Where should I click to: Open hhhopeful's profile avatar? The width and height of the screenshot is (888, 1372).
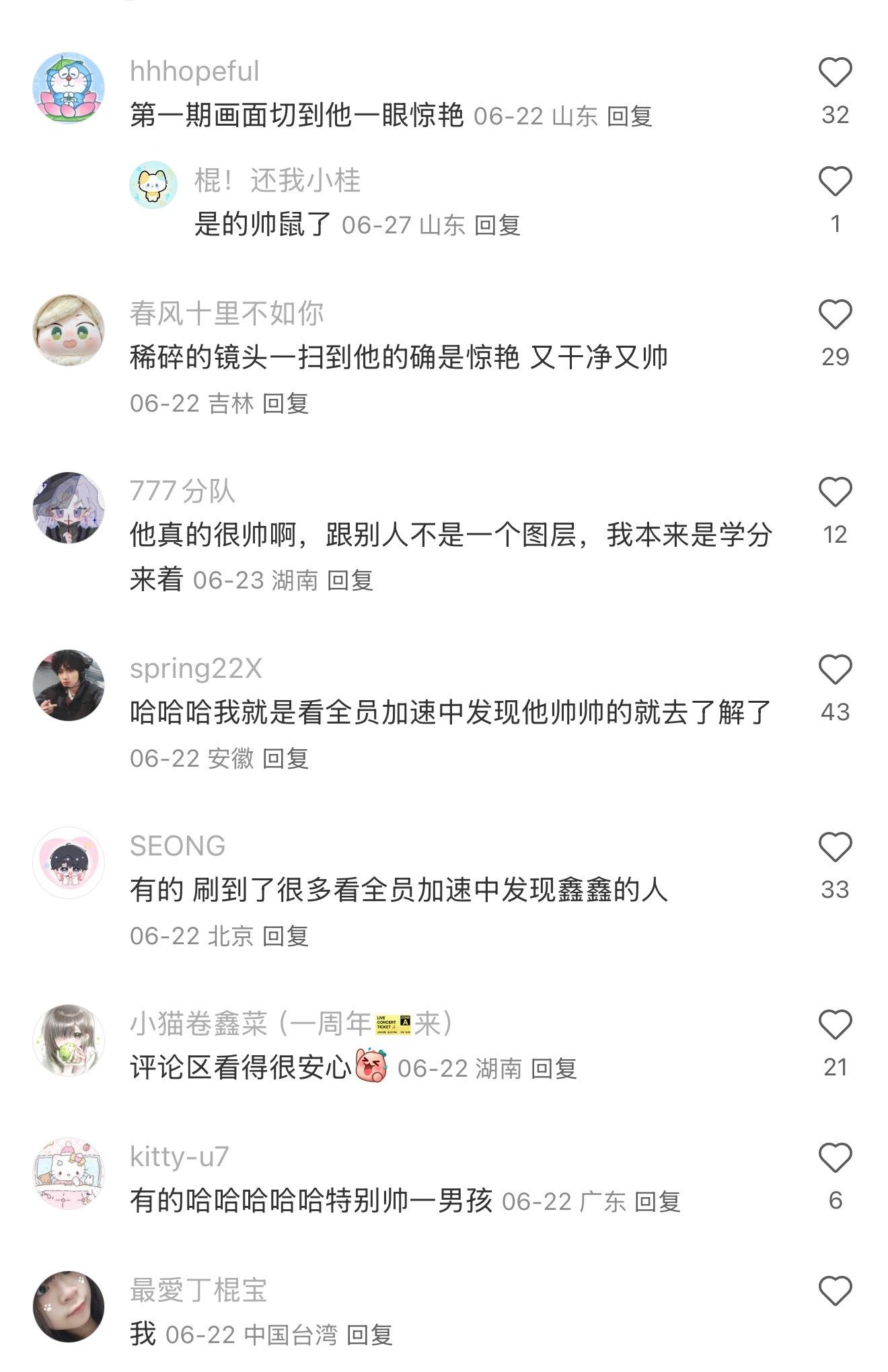pos(69,88)
